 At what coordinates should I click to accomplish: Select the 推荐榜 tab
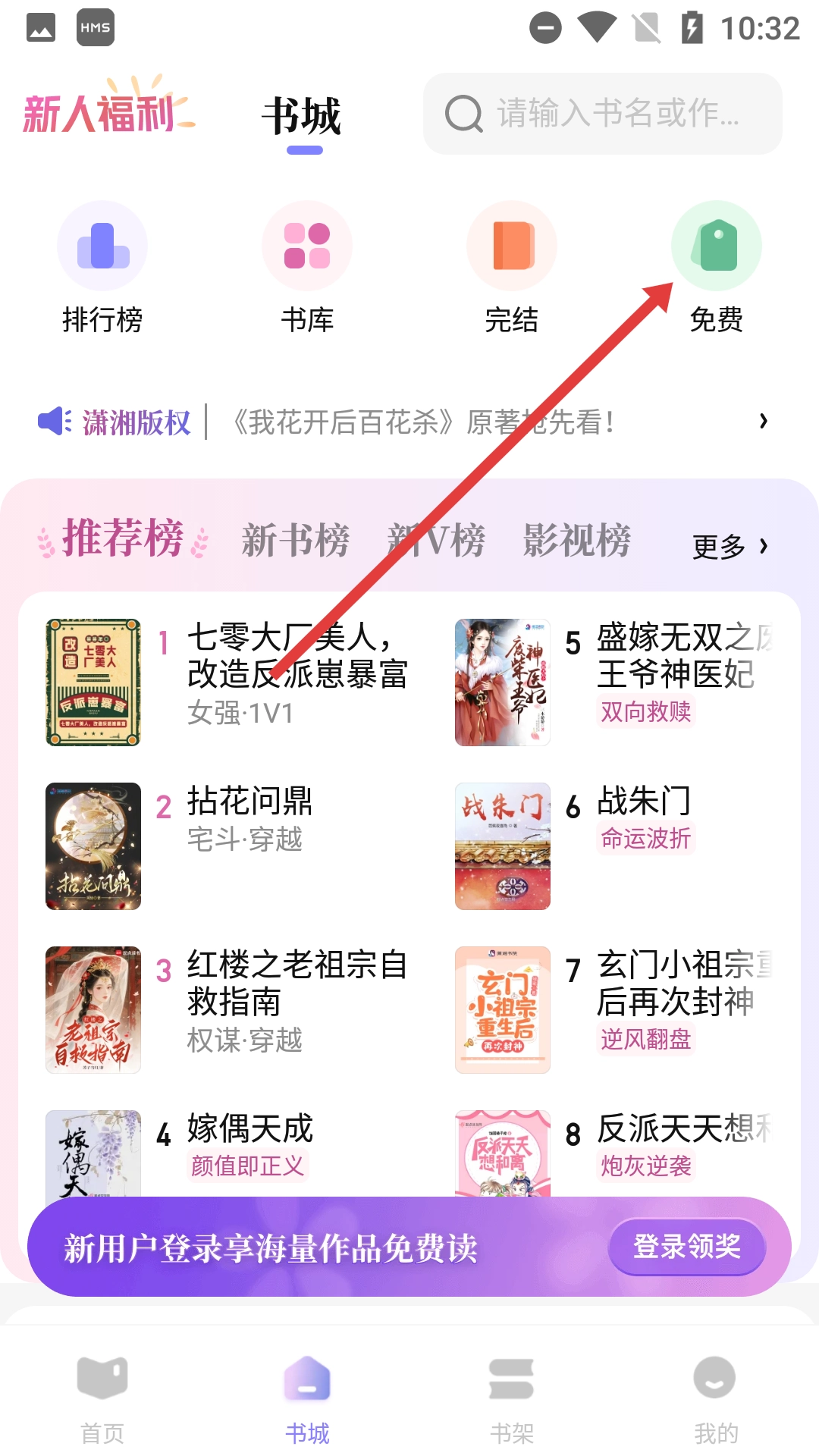[x=123, y=539]
